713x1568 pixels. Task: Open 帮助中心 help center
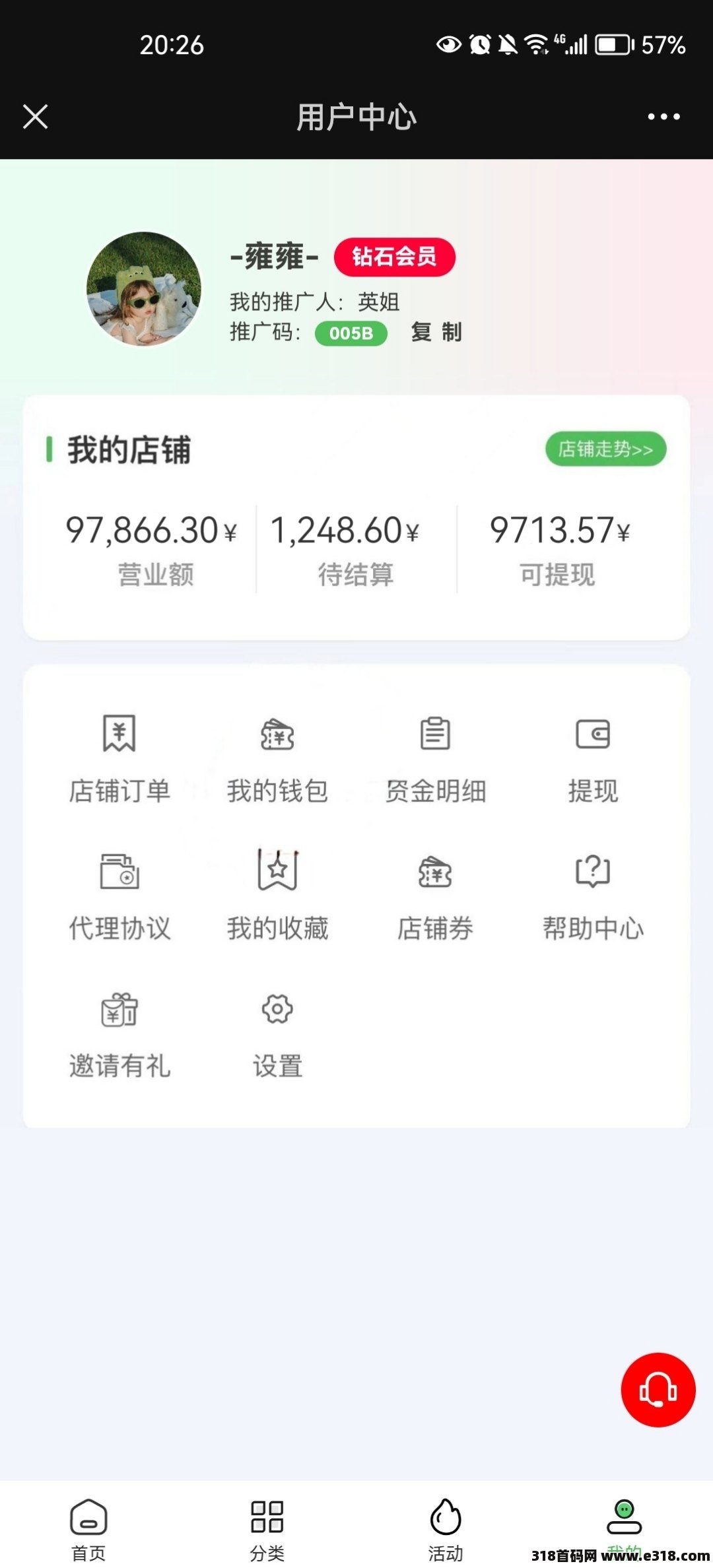[x=593, y=896]
